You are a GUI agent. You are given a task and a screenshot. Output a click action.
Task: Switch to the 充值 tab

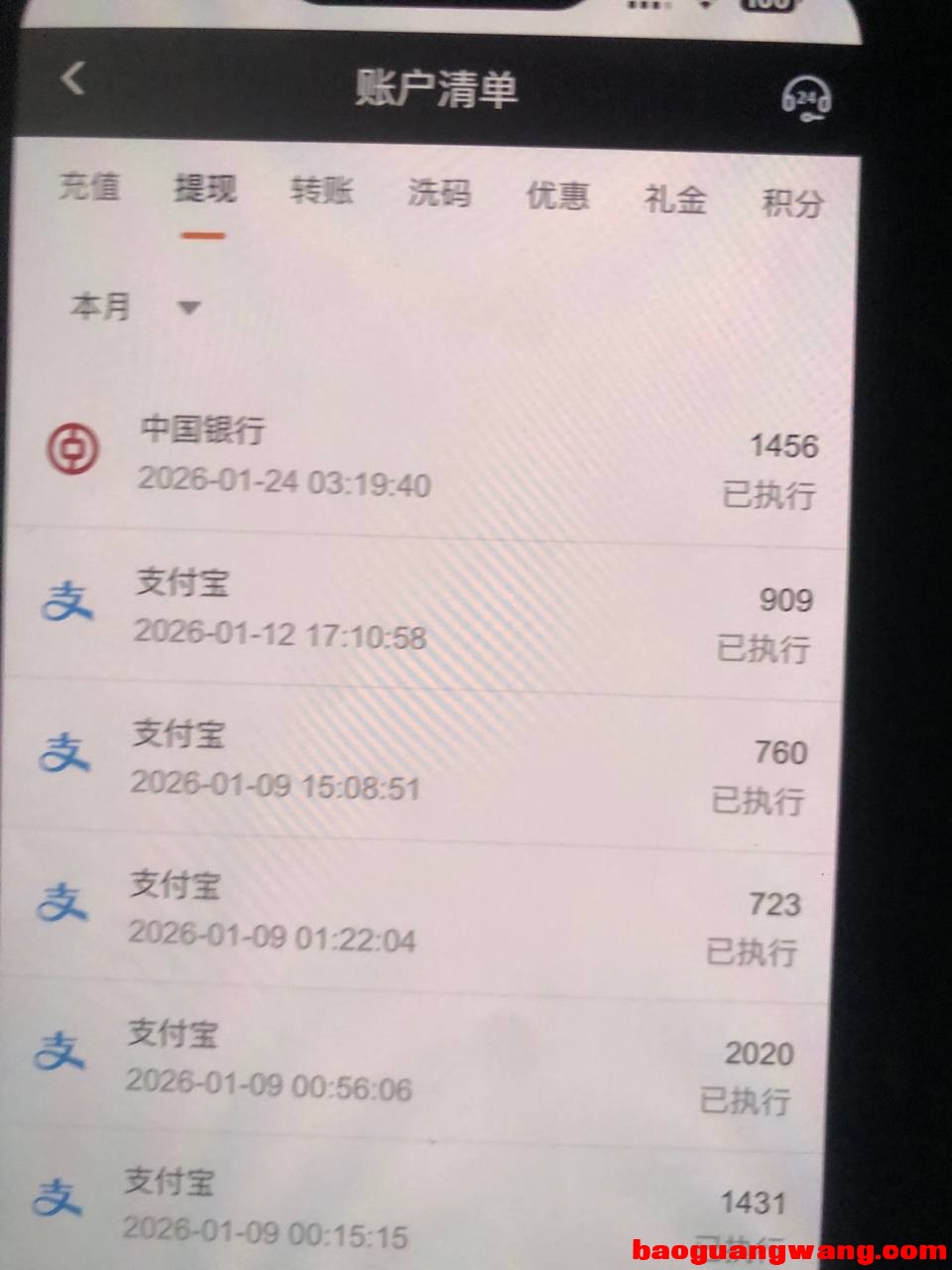pyautogui.click(x=89, y=186)
